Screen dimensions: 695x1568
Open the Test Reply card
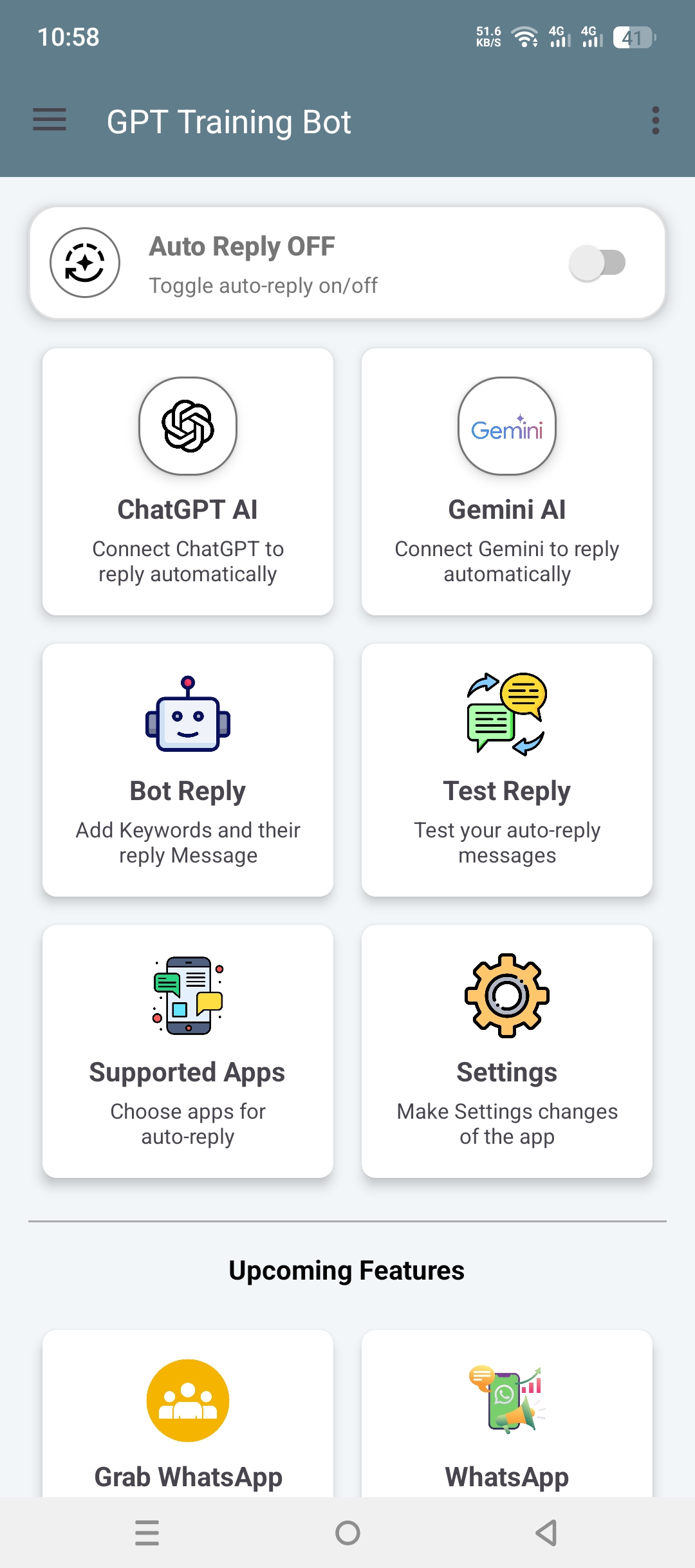pos(507,770)
